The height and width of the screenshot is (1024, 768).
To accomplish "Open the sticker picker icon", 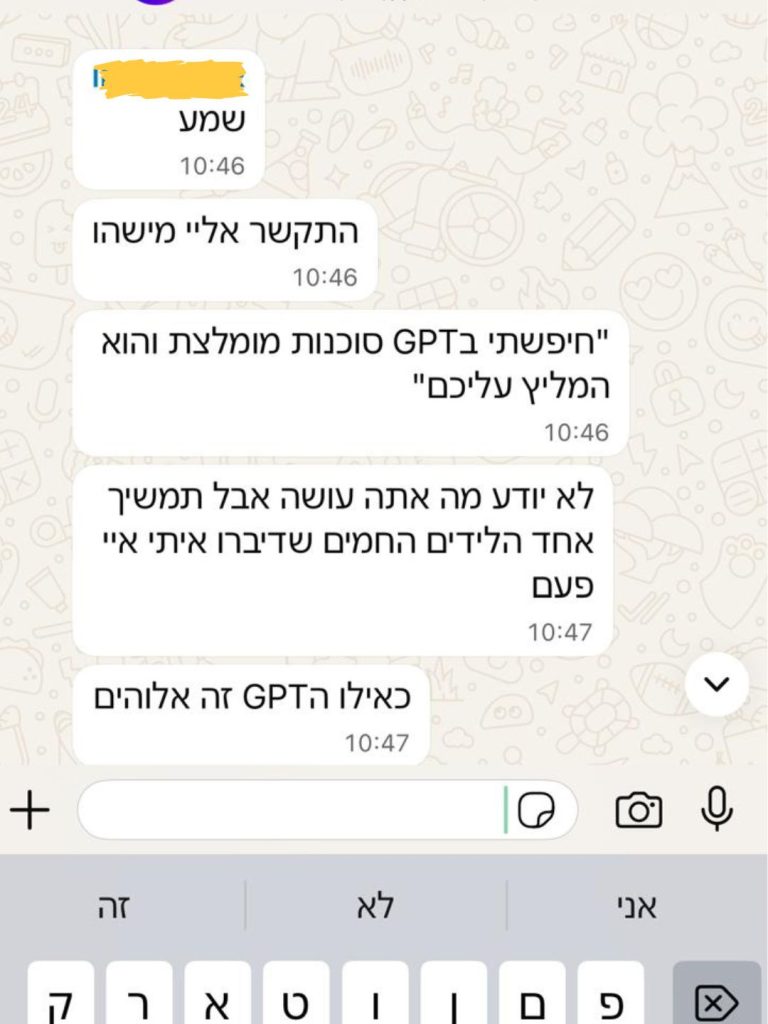I will tap(539, 810).
